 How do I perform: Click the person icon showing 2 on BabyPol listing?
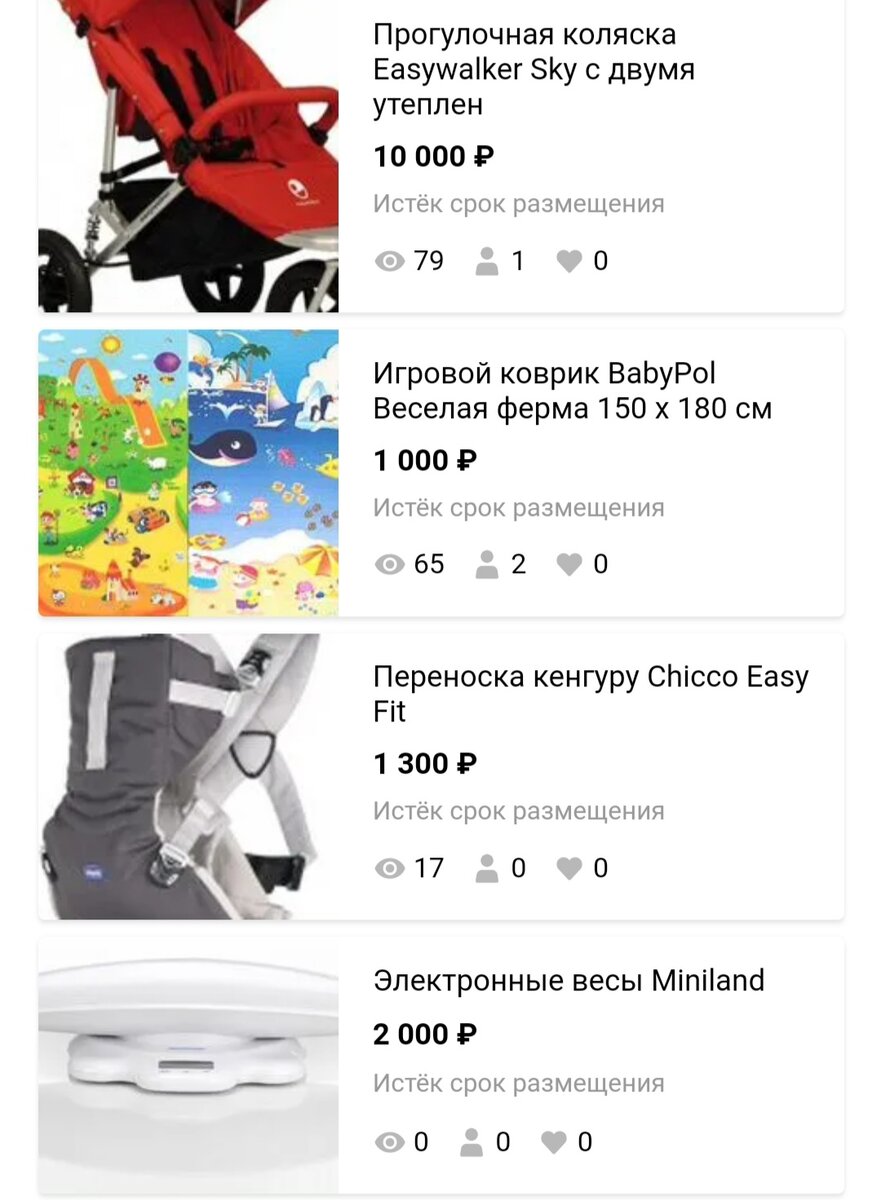coord(487,563)
